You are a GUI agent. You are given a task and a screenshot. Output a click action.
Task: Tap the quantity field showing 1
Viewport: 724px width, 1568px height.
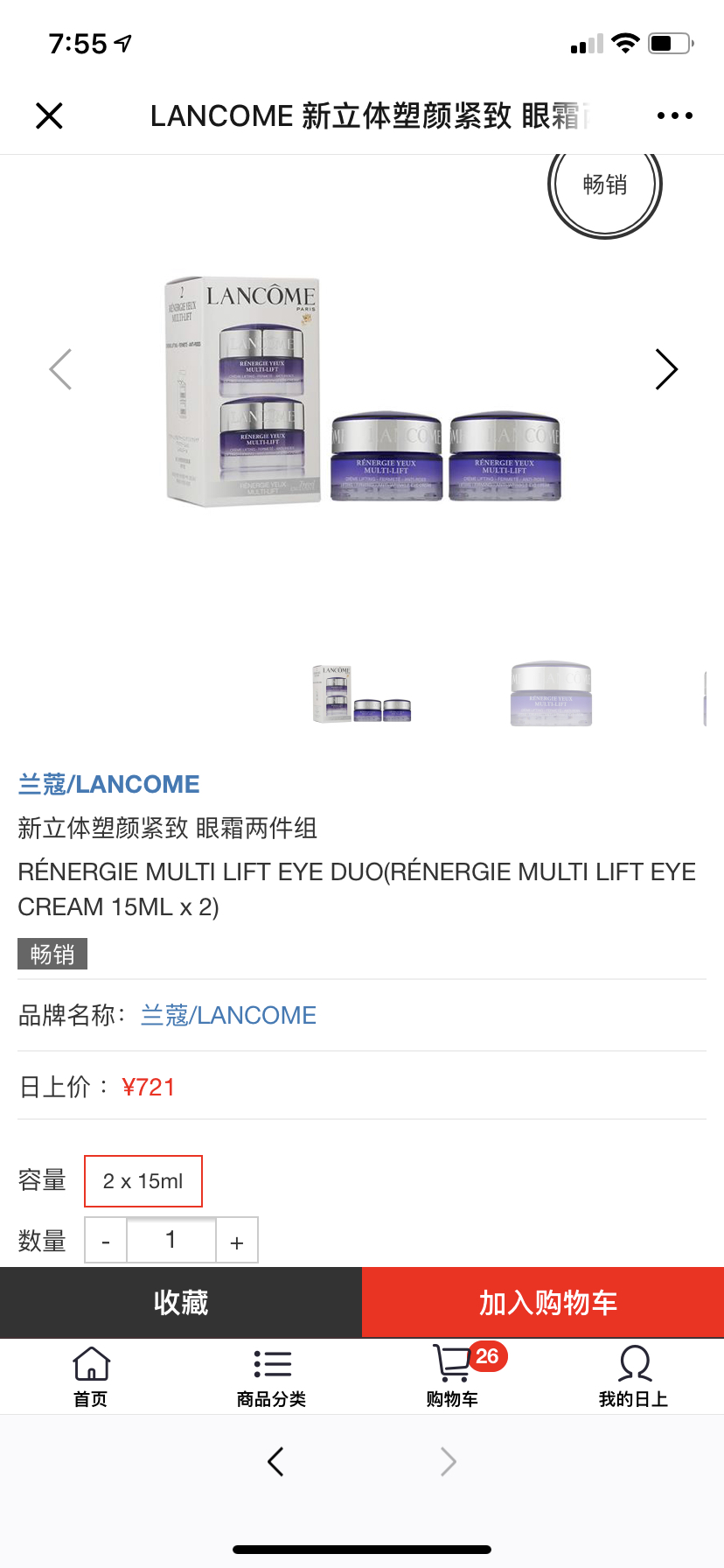(x=171, y=1240)
